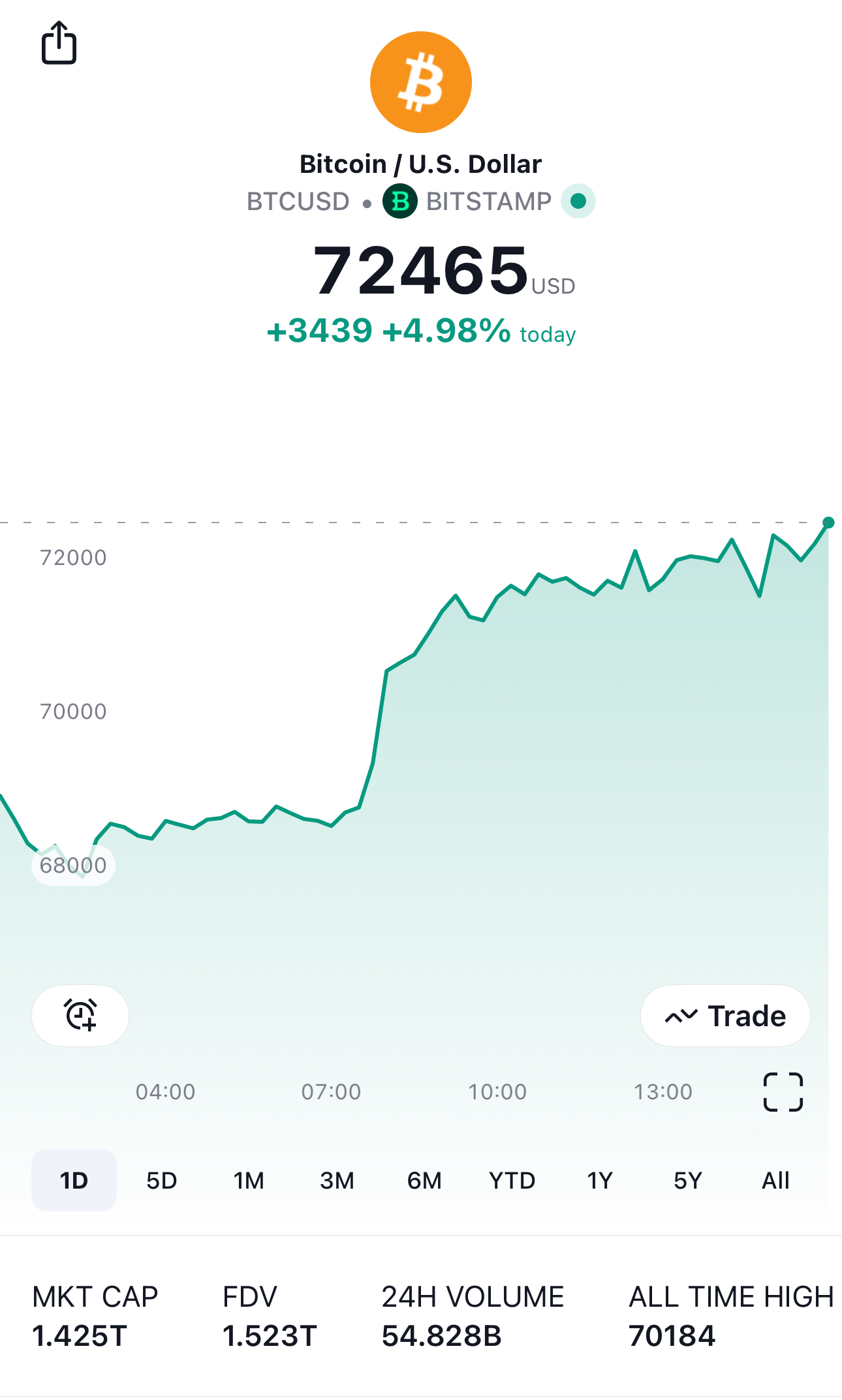Select the YTD range
The width and height of the screenshot is (842, 1400).
(512, 1180)
